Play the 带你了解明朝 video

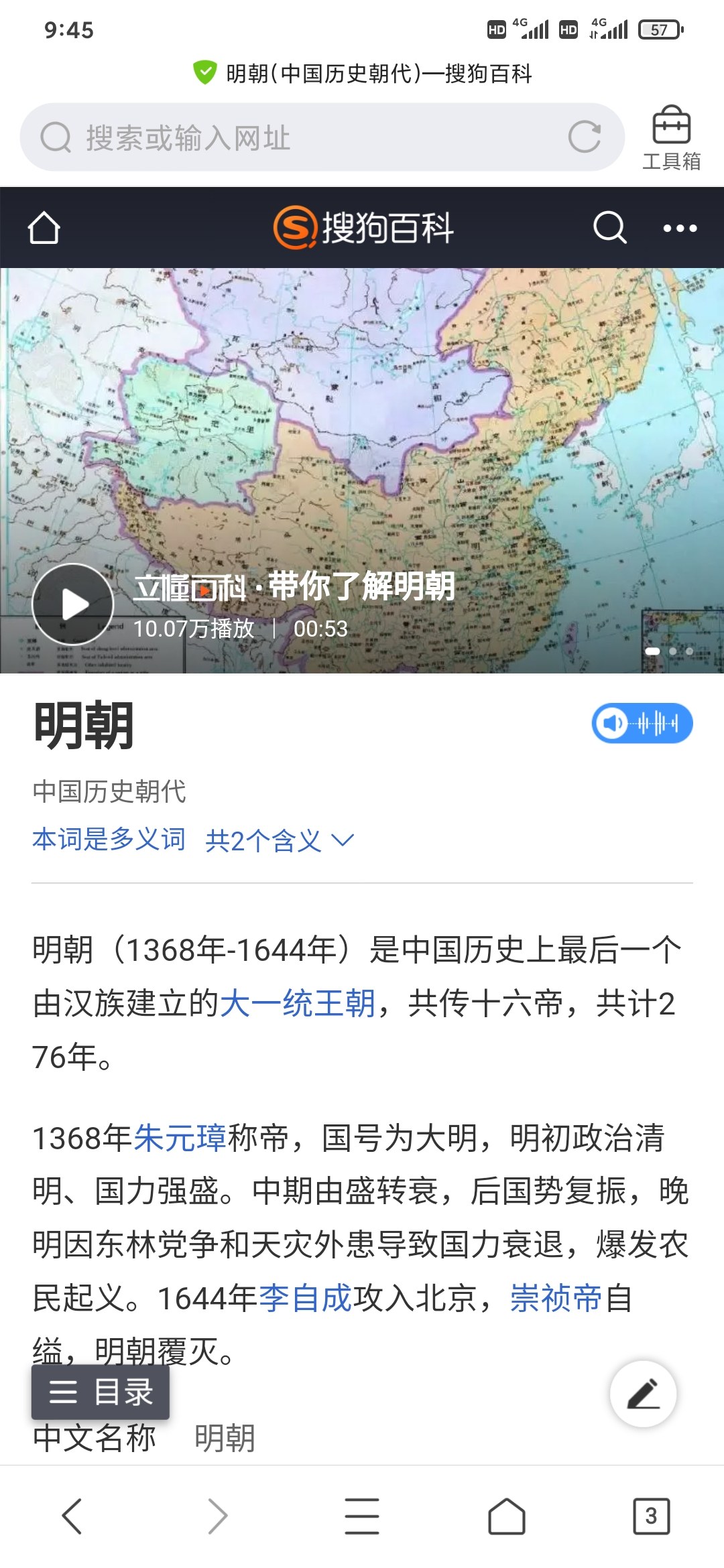pyautogui.click(x=73, y=604)
